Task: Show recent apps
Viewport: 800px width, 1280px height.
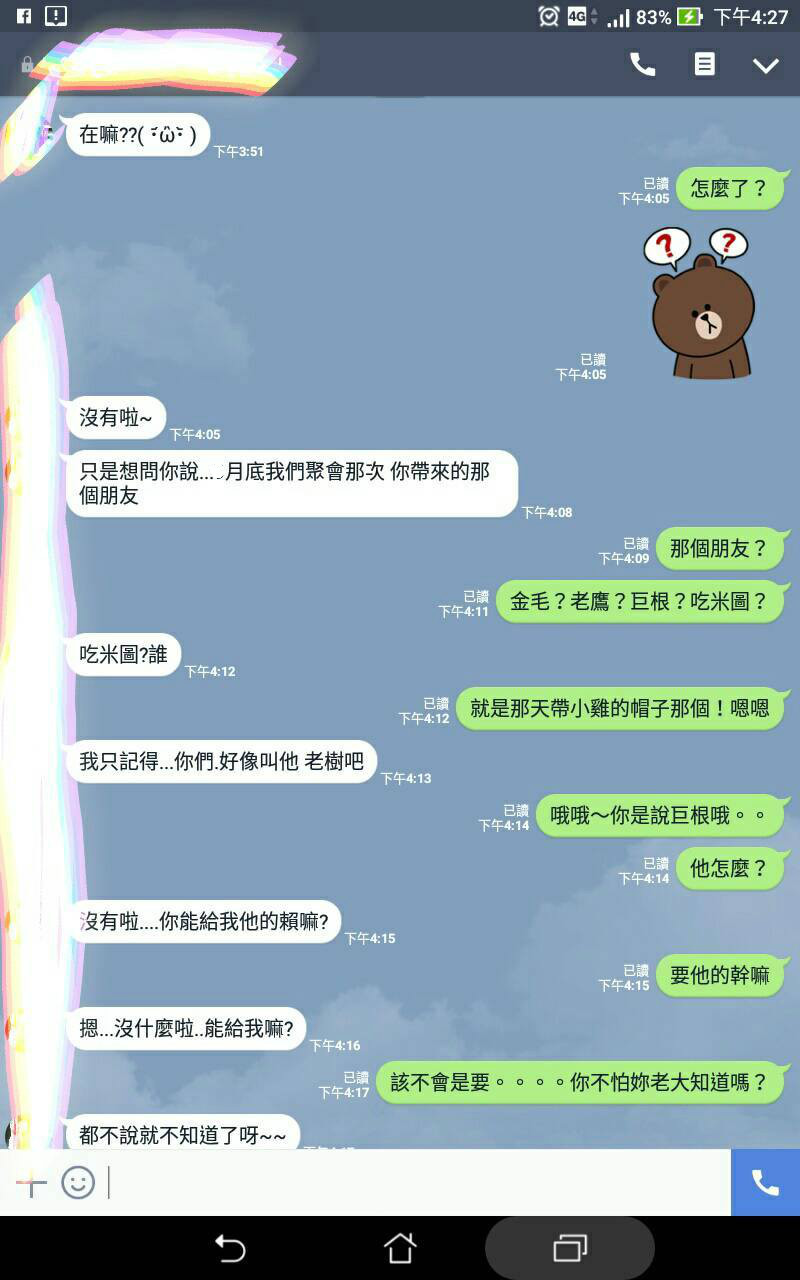Action: click(x=570, y=1248)
